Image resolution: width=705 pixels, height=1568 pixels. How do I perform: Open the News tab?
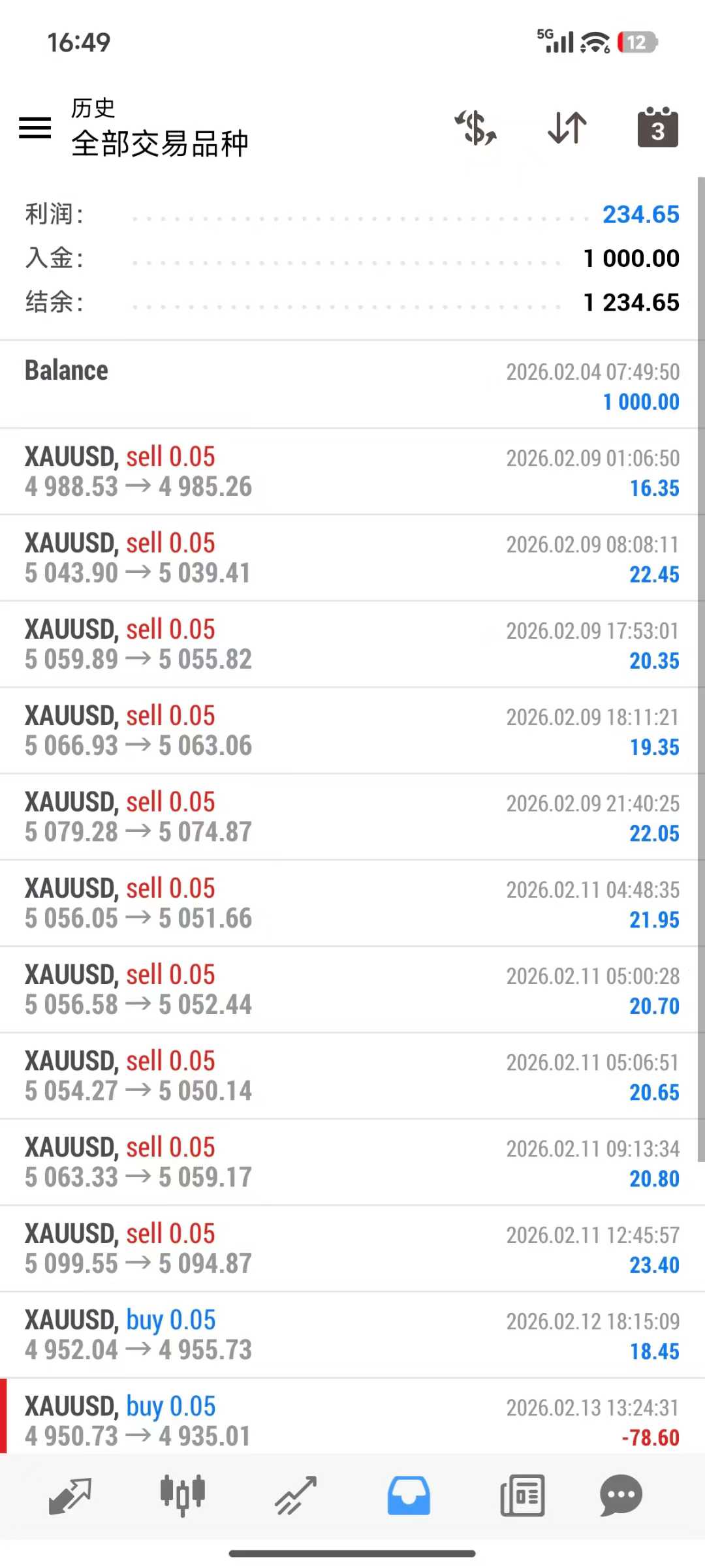click(522, 1495)
